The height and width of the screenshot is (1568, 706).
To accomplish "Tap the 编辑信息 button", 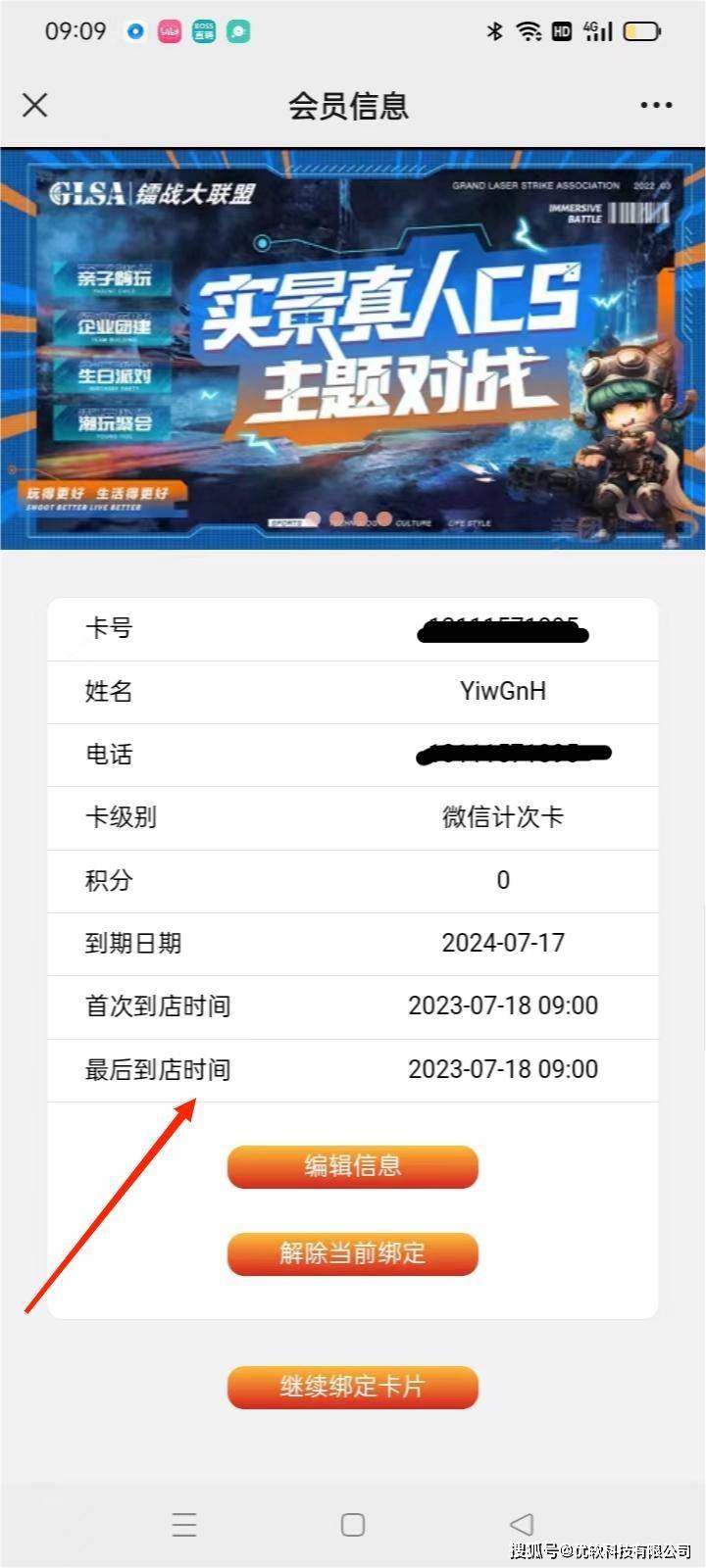I will coord(352,1166).
